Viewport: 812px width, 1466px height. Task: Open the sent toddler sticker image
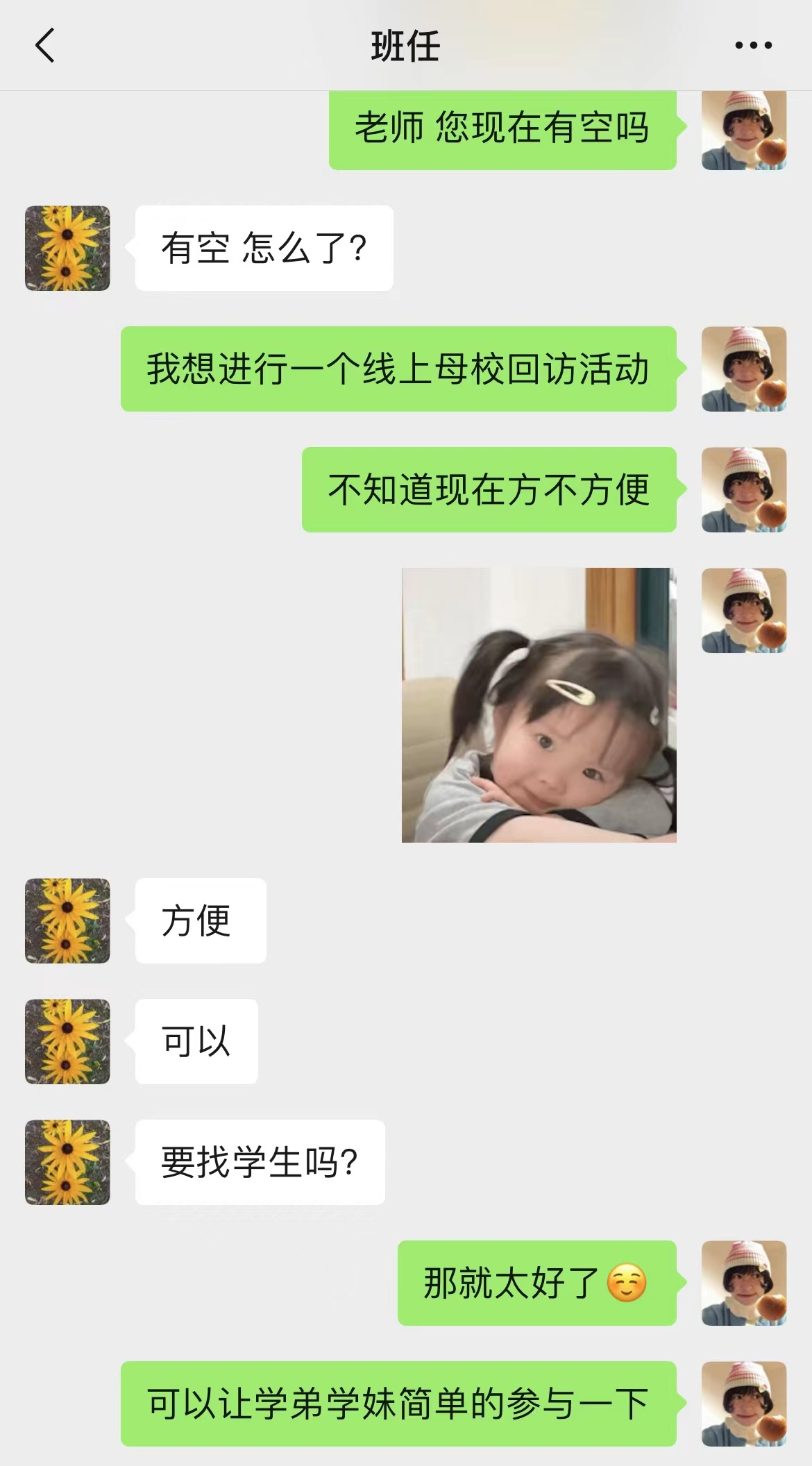[539, 705]
